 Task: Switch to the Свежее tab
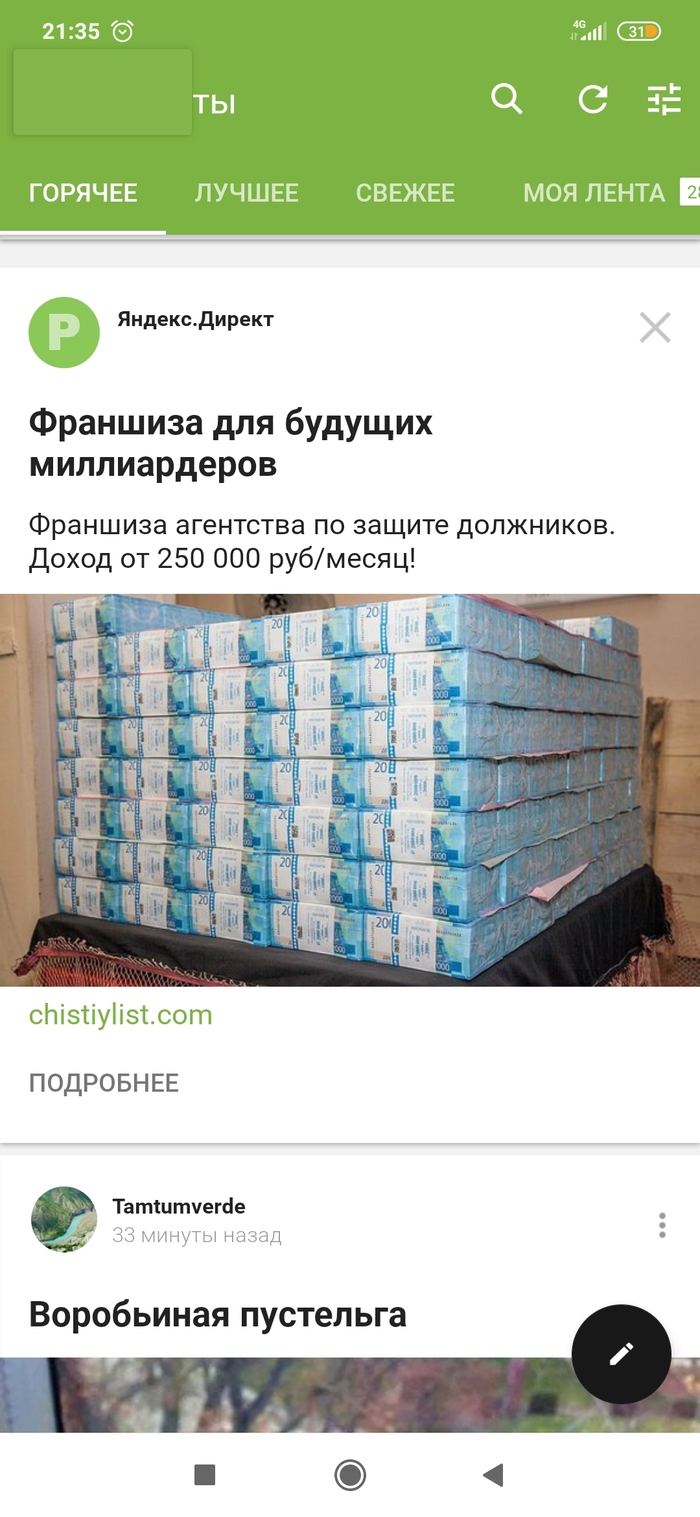[405, 193]
